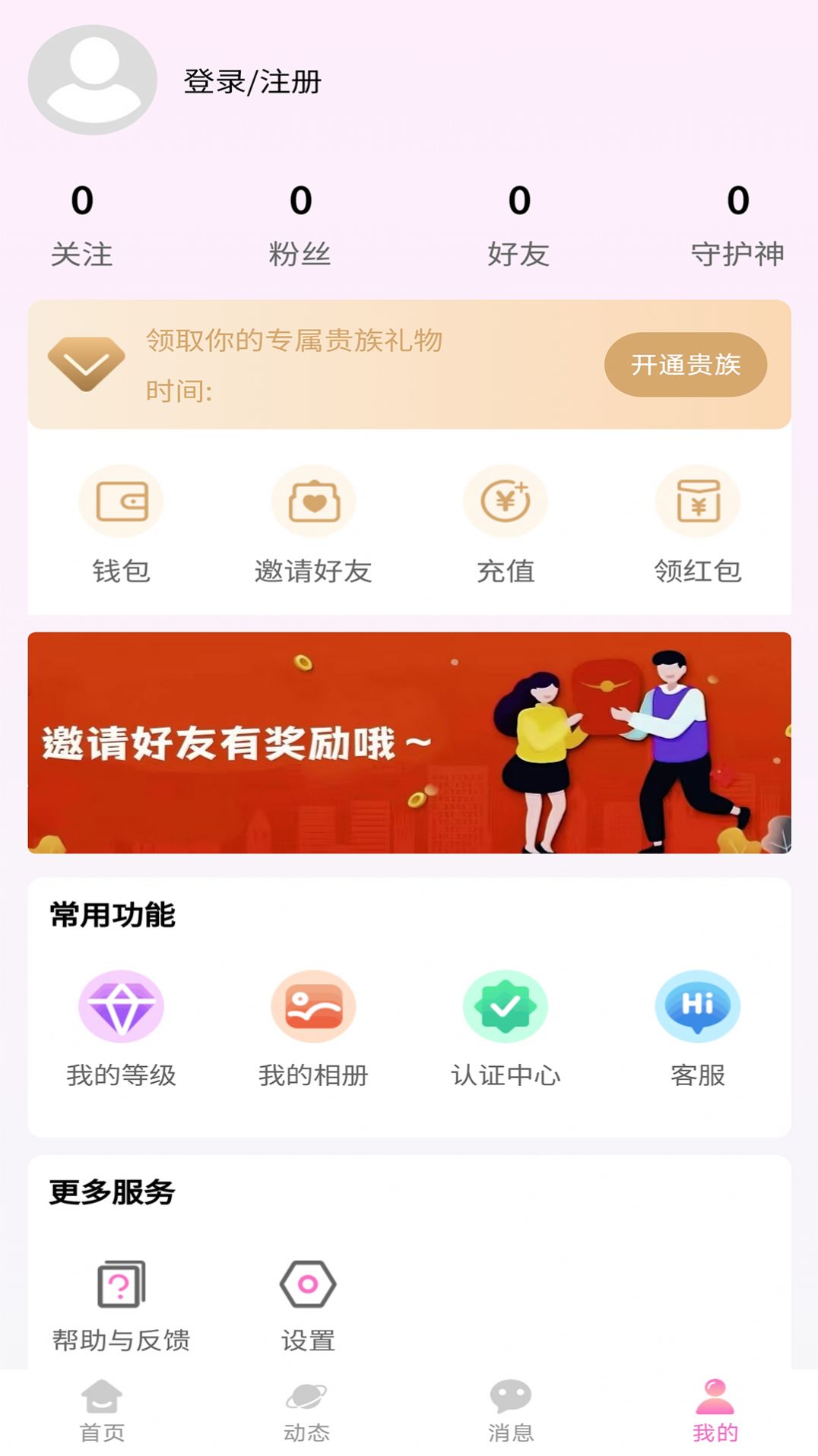The image size is (818, 1456).
Task: Click the 开通贵族 button
Action: coord(684,365)
